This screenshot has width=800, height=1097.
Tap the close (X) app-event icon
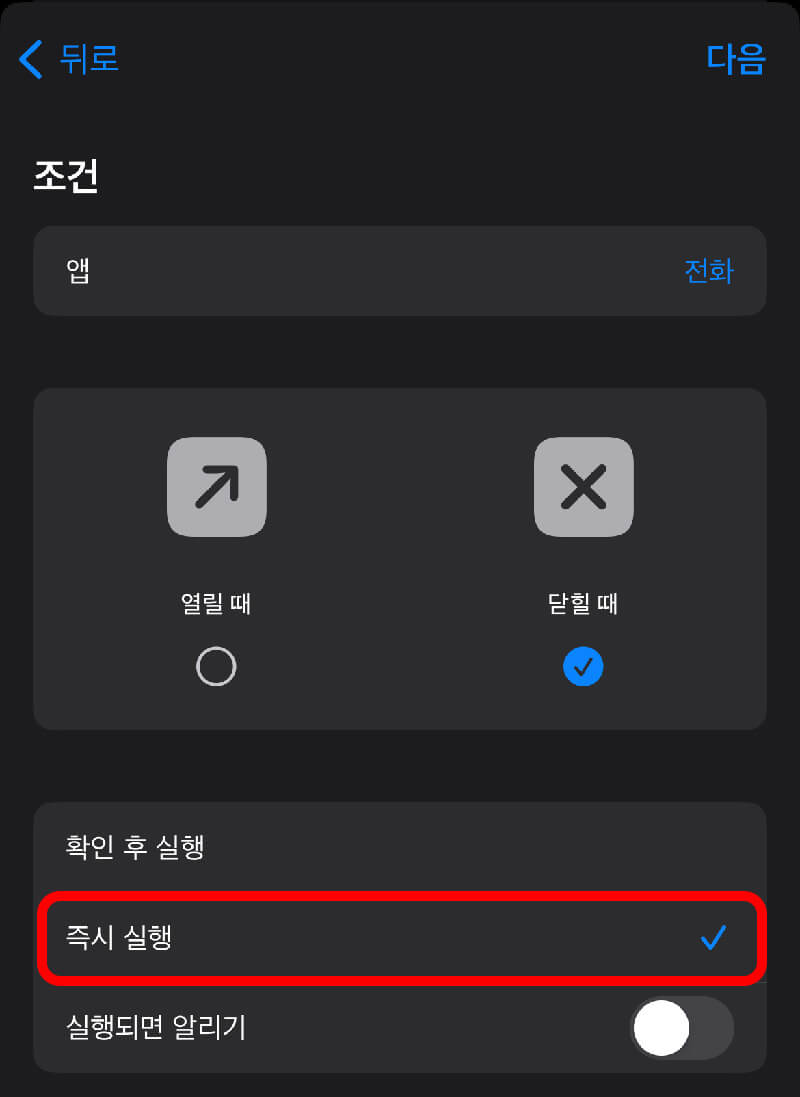click(x=583, y=487)
